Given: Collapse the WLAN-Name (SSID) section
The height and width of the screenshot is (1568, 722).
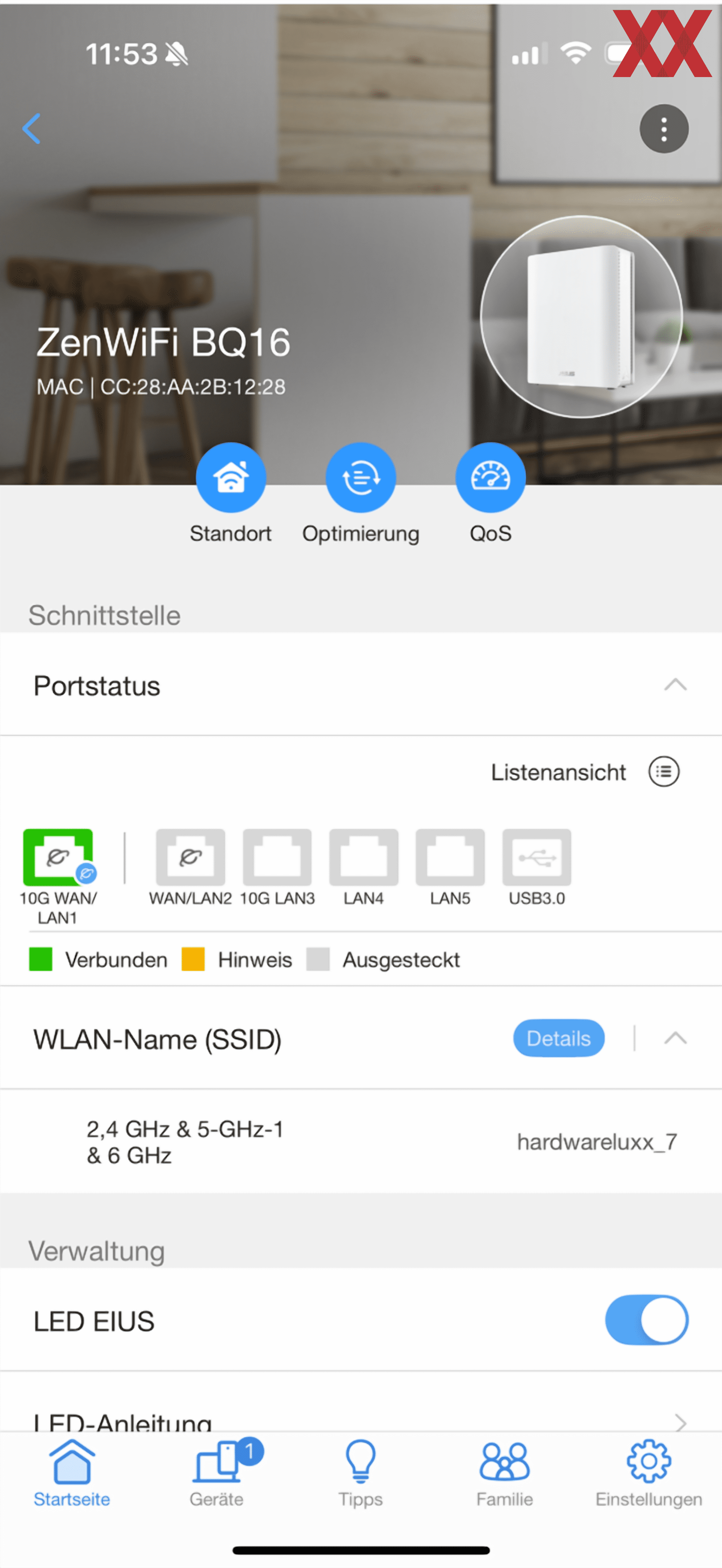Looking at the screenshot, I should 675,1038.
